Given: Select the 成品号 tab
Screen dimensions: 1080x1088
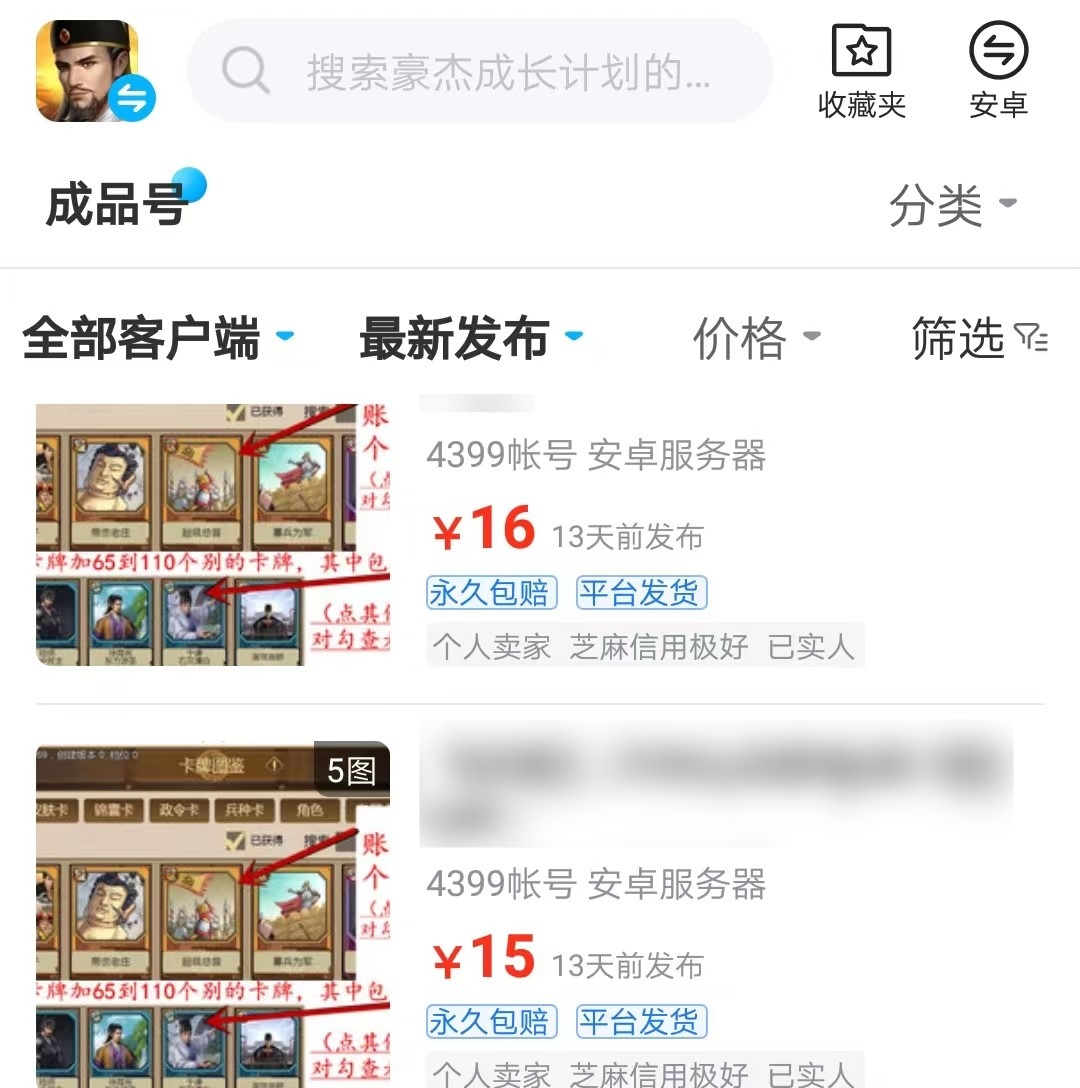Looking at the screenshot, I should (118, 205).
